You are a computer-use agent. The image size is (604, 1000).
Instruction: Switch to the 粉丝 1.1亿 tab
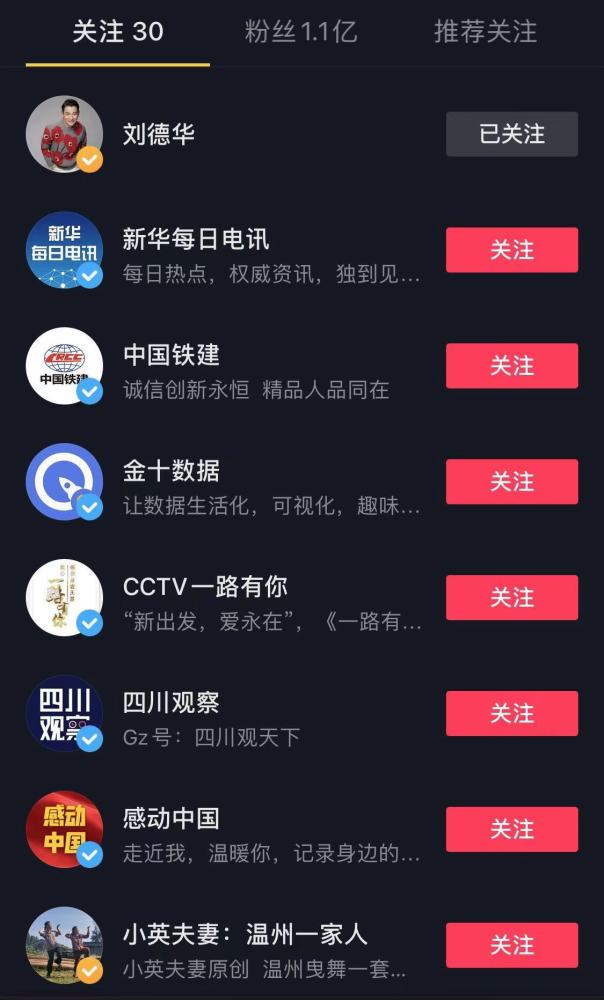tap(301, 32)
